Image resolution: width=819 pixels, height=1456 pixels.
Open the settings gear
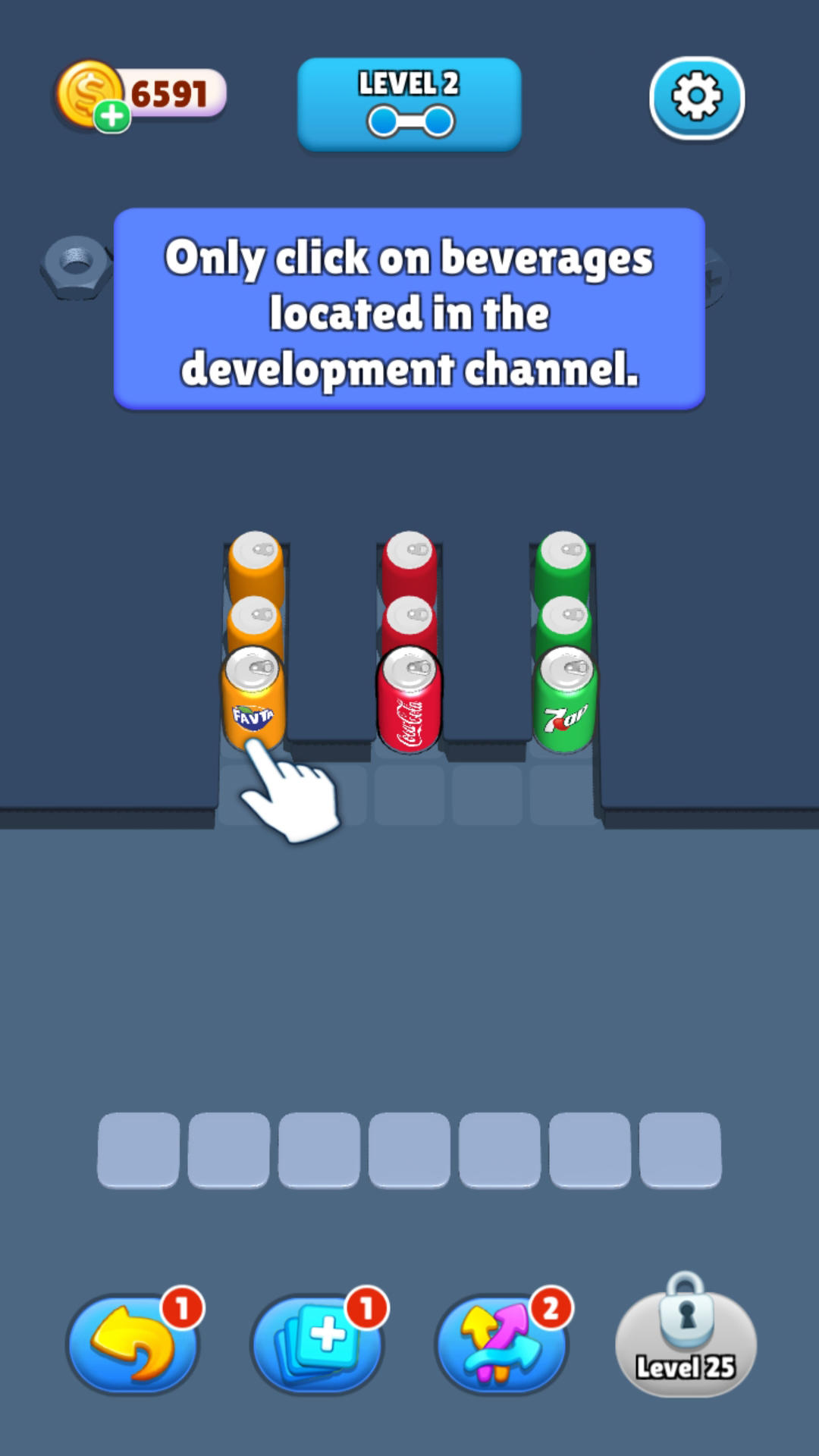(x=696, y=98)
